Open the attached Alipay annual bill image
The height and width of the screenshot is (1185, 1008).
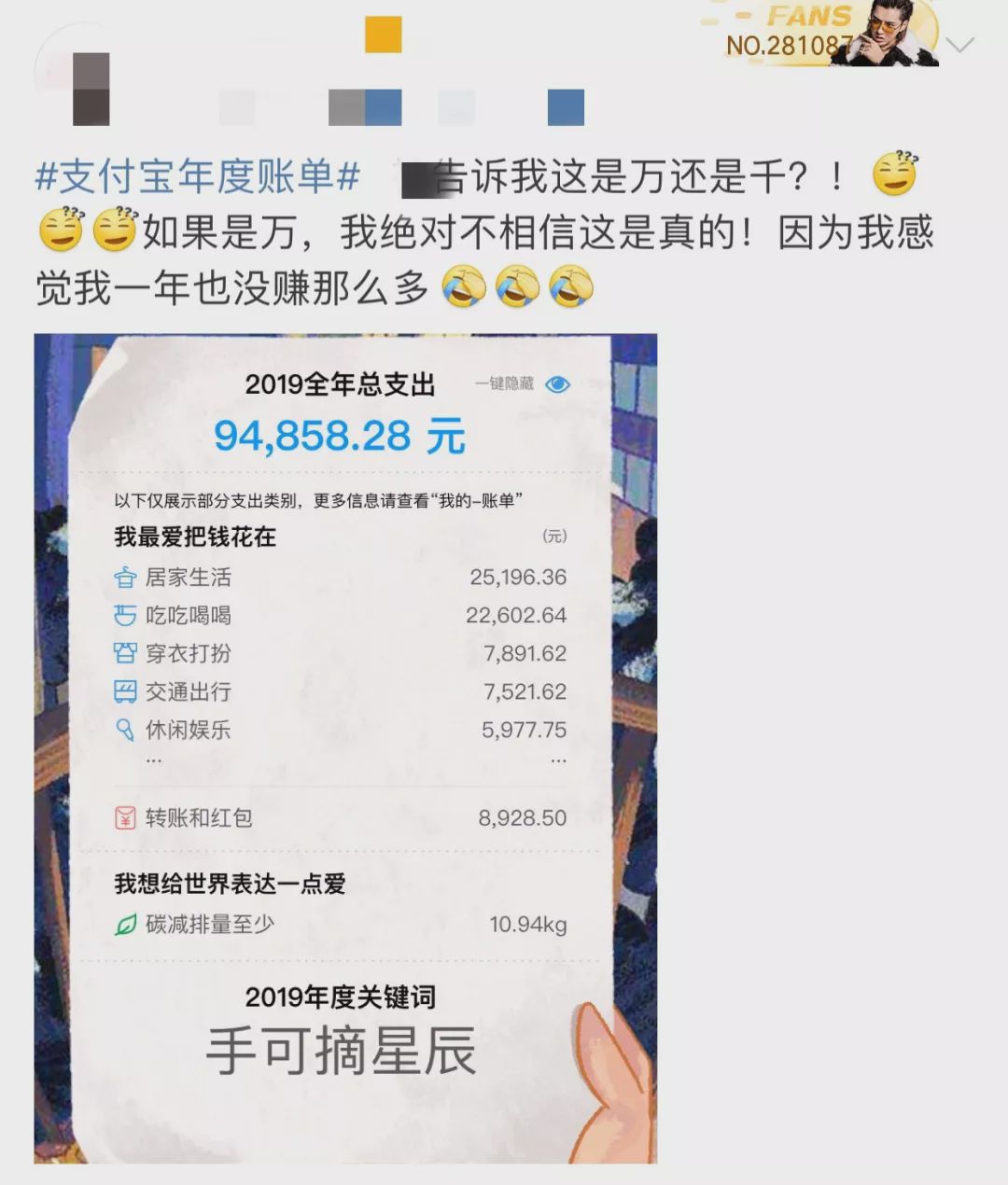[345, 746]
